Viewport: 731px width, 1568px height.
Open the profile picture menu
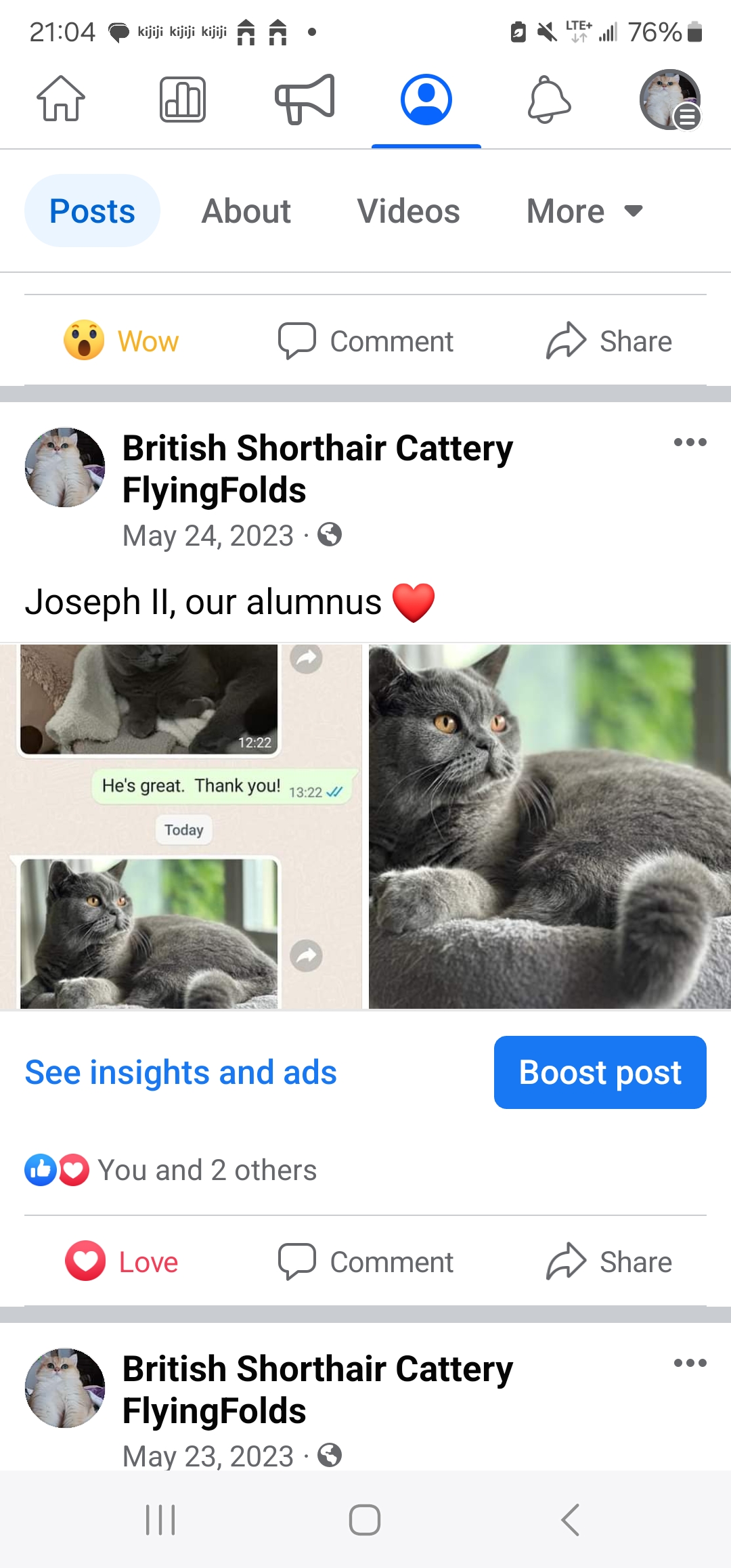click(x=670, y=100)
